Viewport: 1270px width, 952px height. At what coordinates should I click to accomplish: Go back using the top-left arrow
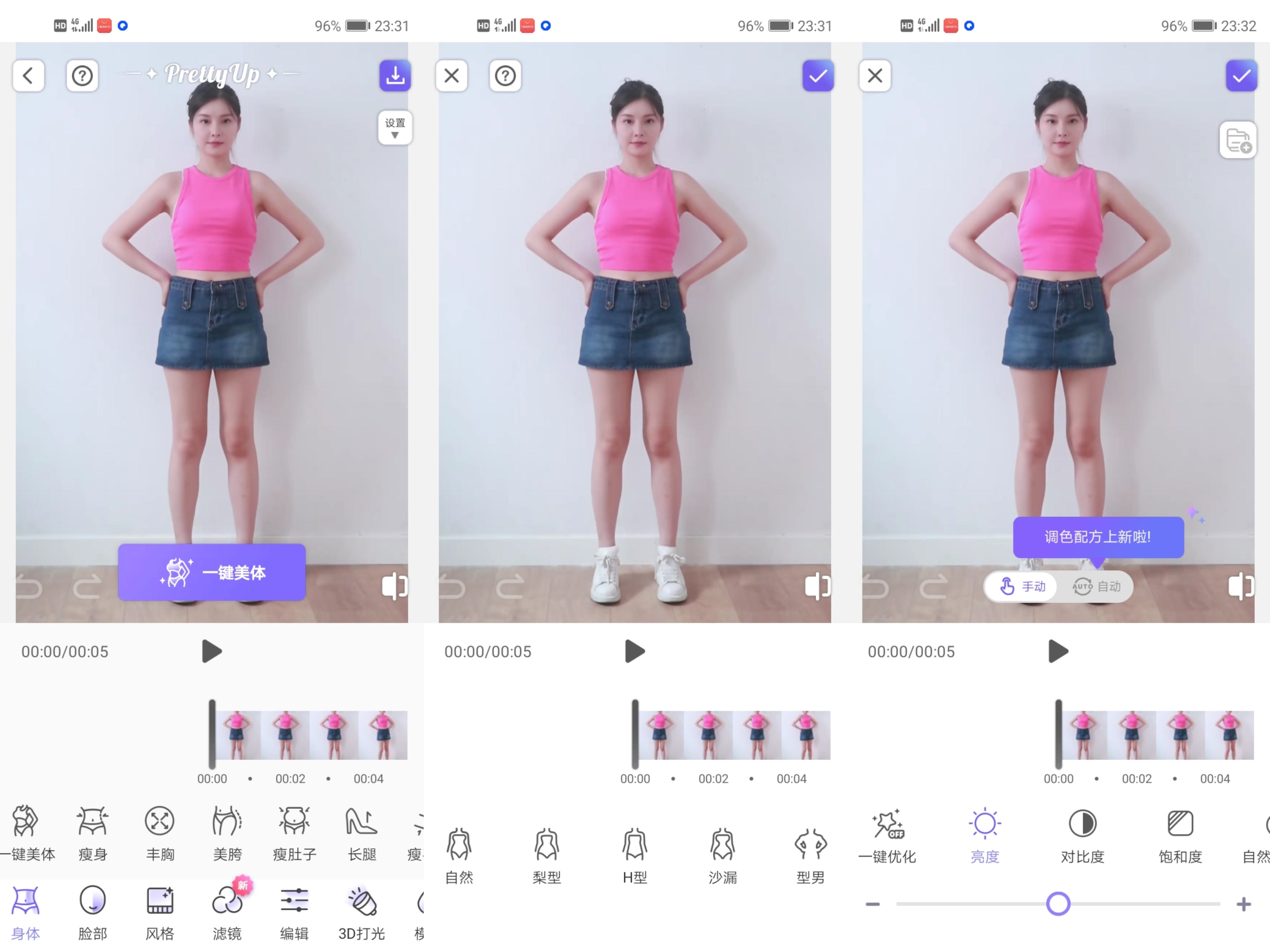click(x=28, y=76)
